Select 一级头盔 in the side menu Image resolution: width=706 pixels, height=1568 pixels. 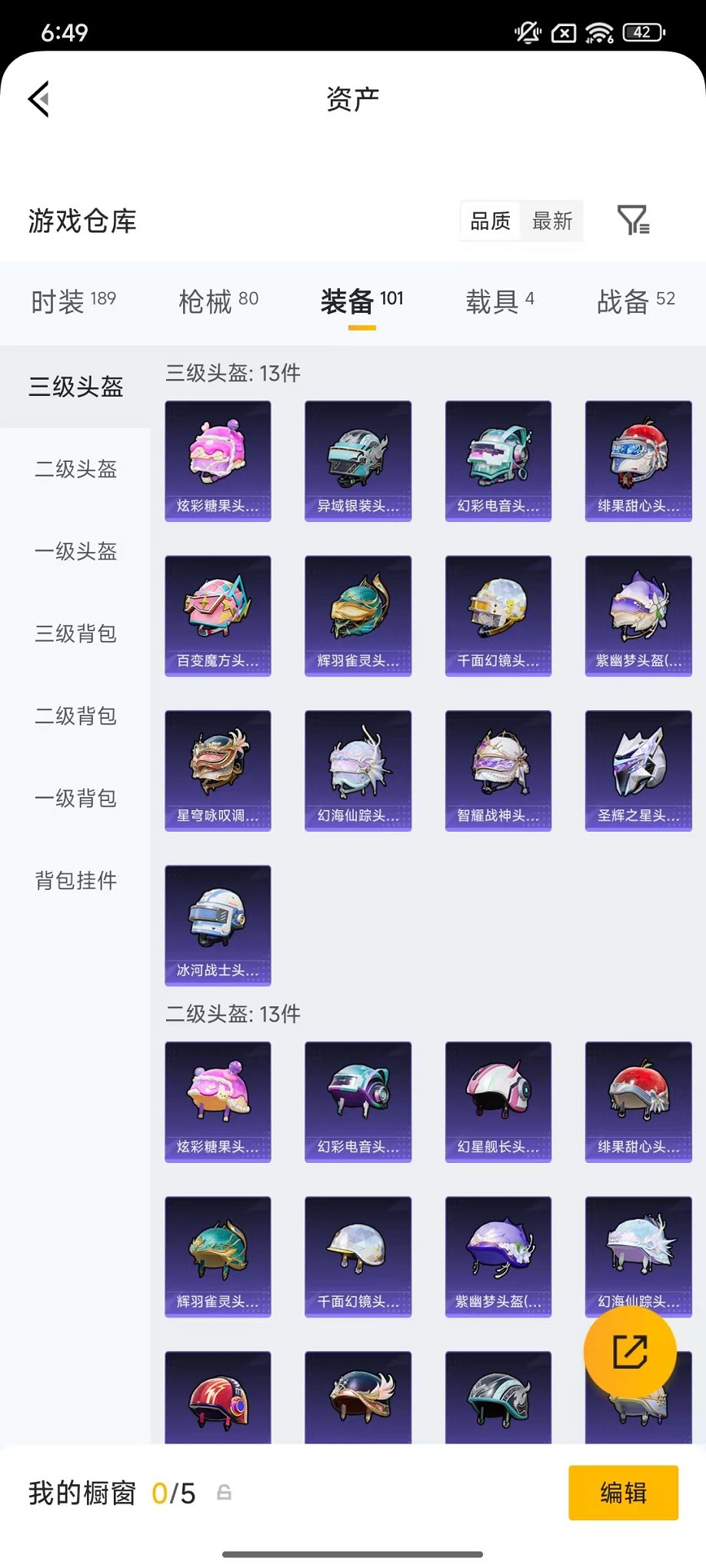pyautogui.click(x=75, y=551)
